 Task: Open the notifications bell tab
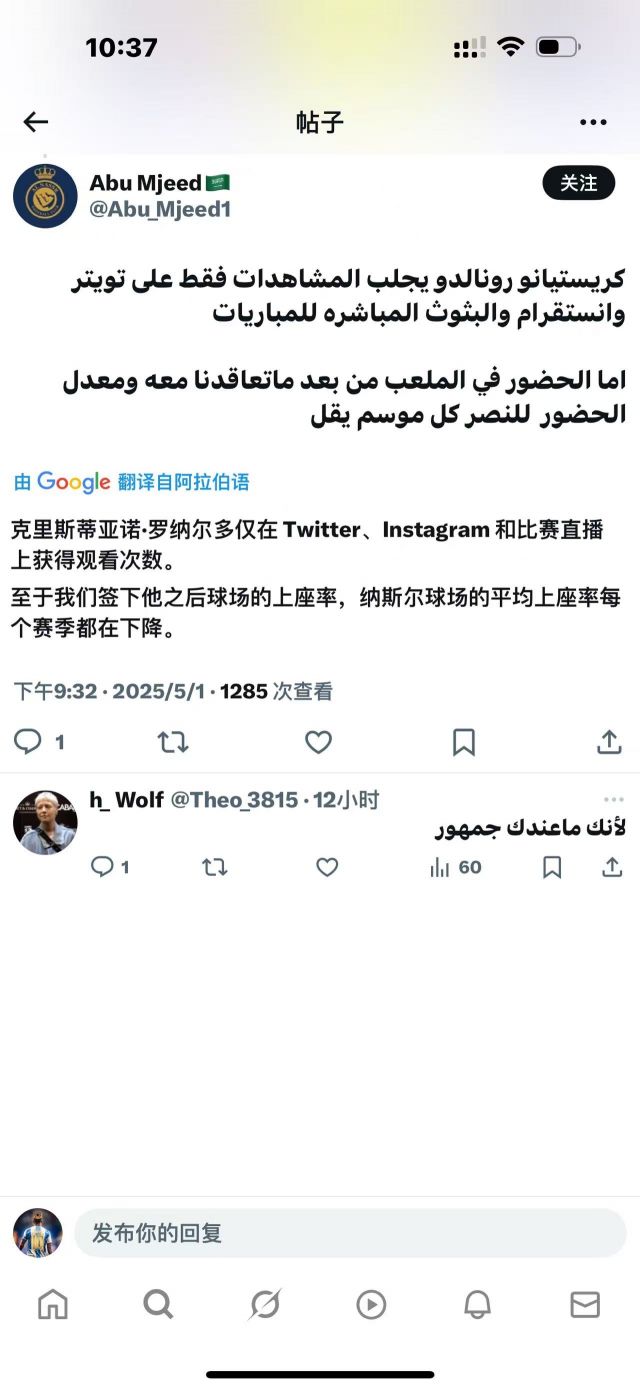pyautogui.click(x=477, y=1304)
